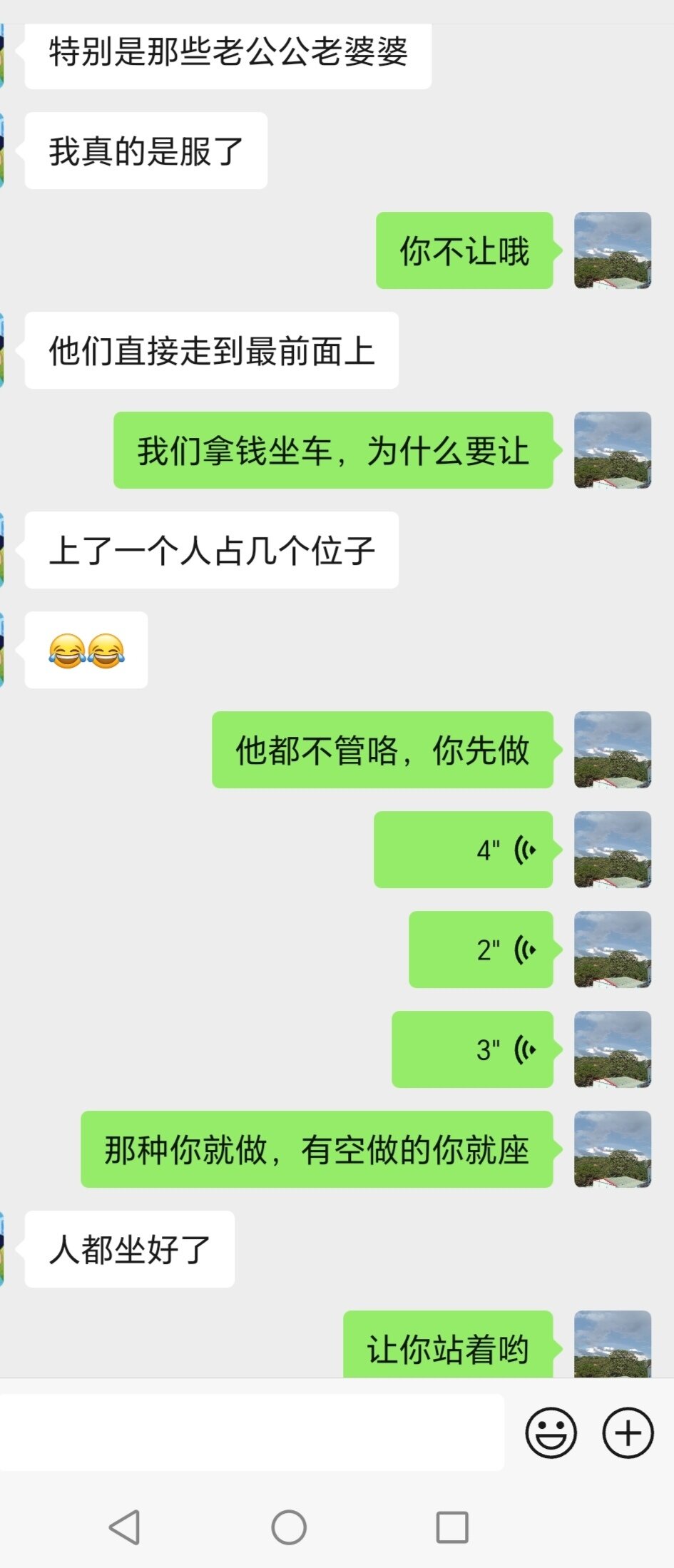The width and height of the screenshot is (674, 1568).
Task: Focus the message text input box
Action: pos(250,1432)
